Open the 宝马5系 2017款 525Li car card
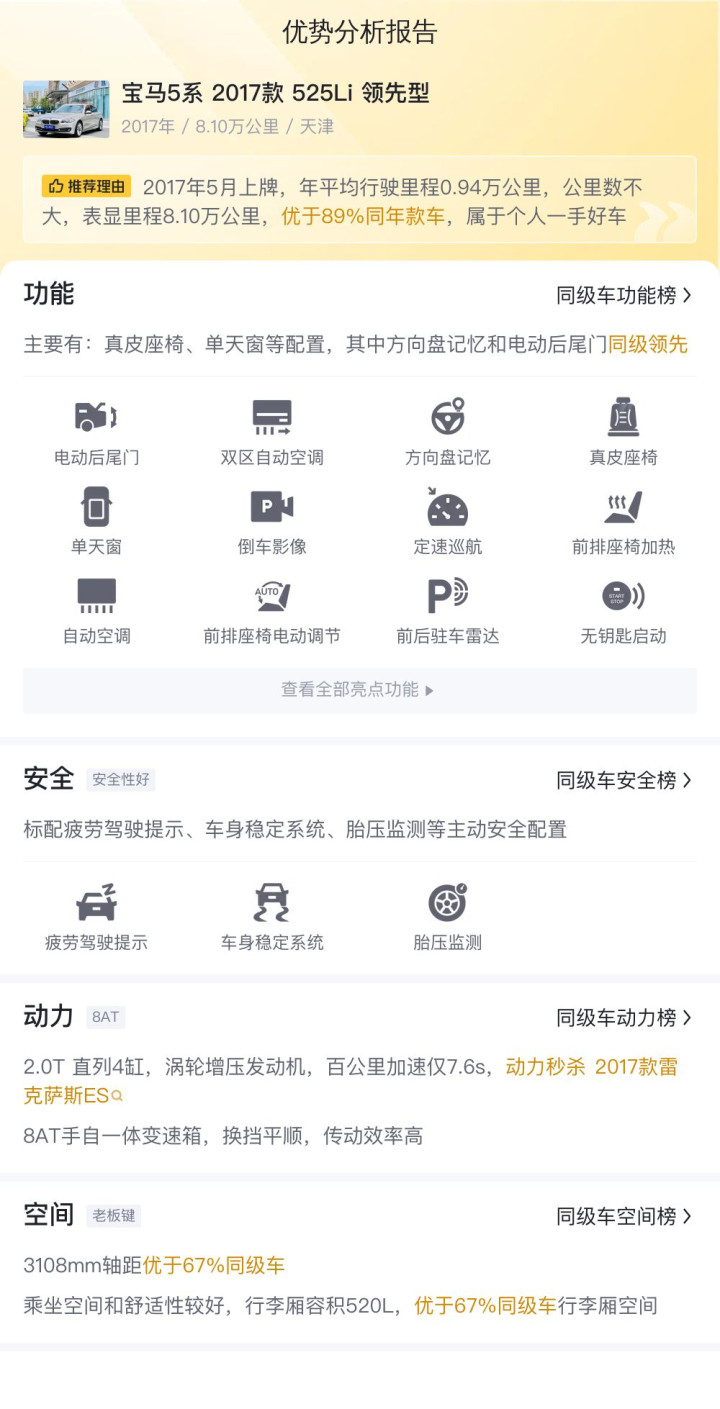Image resolution: width=720 pixels, height=1409 pixels. pos(275,108)
